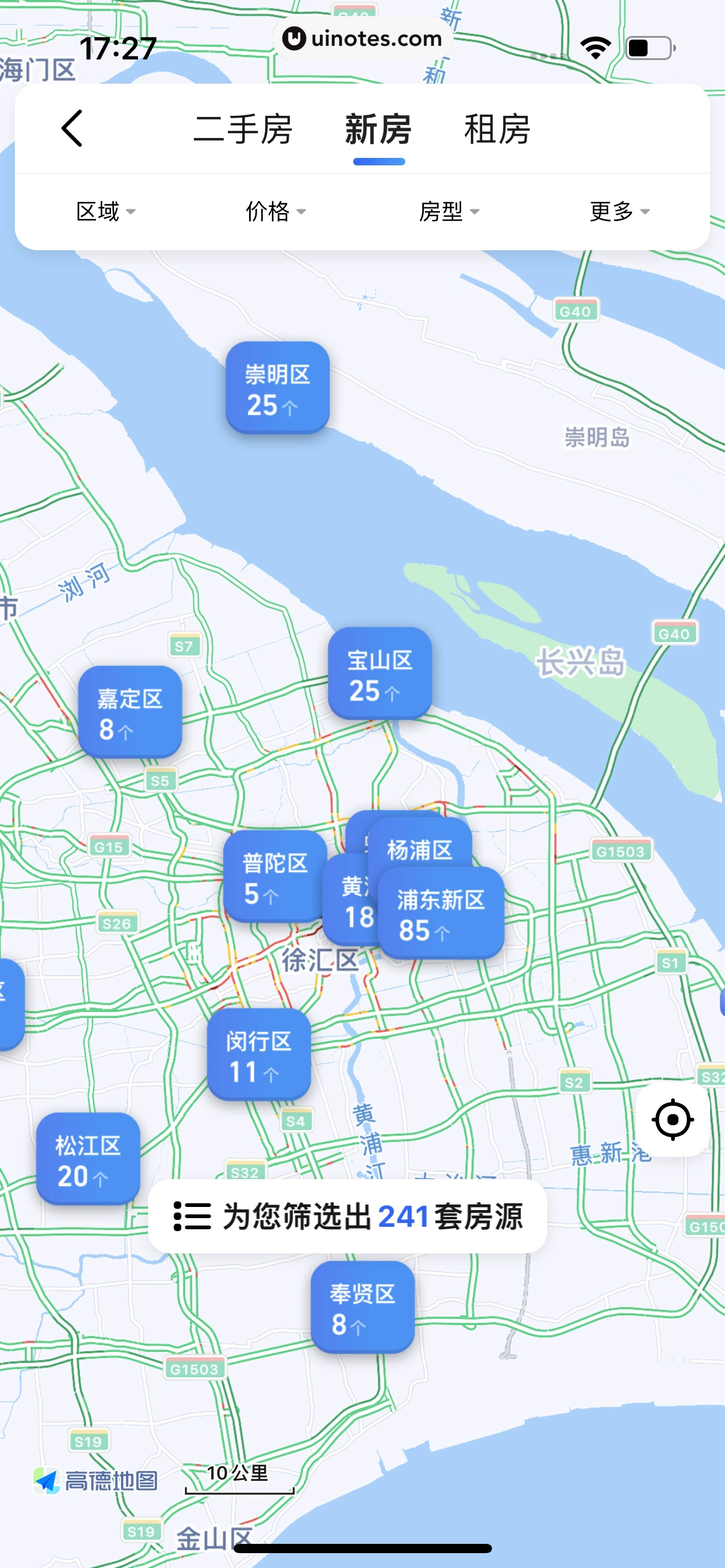Open the 浦东新区 district marker

coord(441,913)
